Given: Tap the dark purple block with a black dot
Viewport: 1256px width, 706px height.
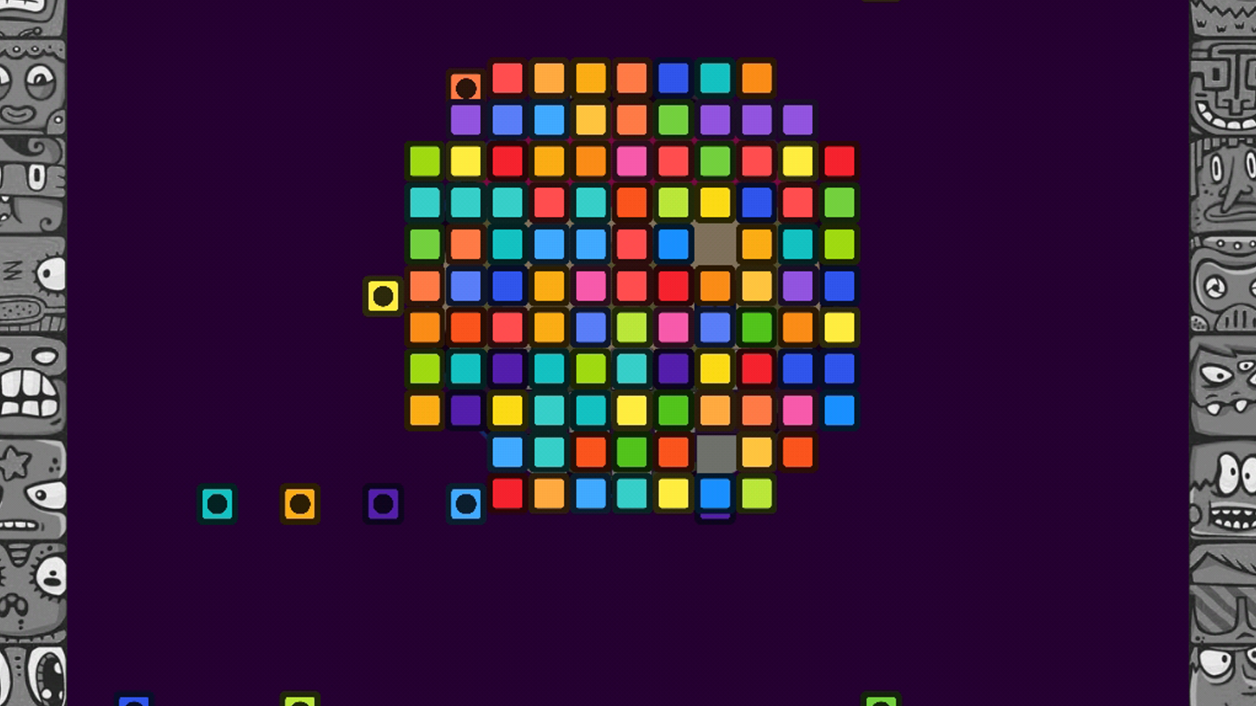Looking at the screenshot, I should coord(383,504).
